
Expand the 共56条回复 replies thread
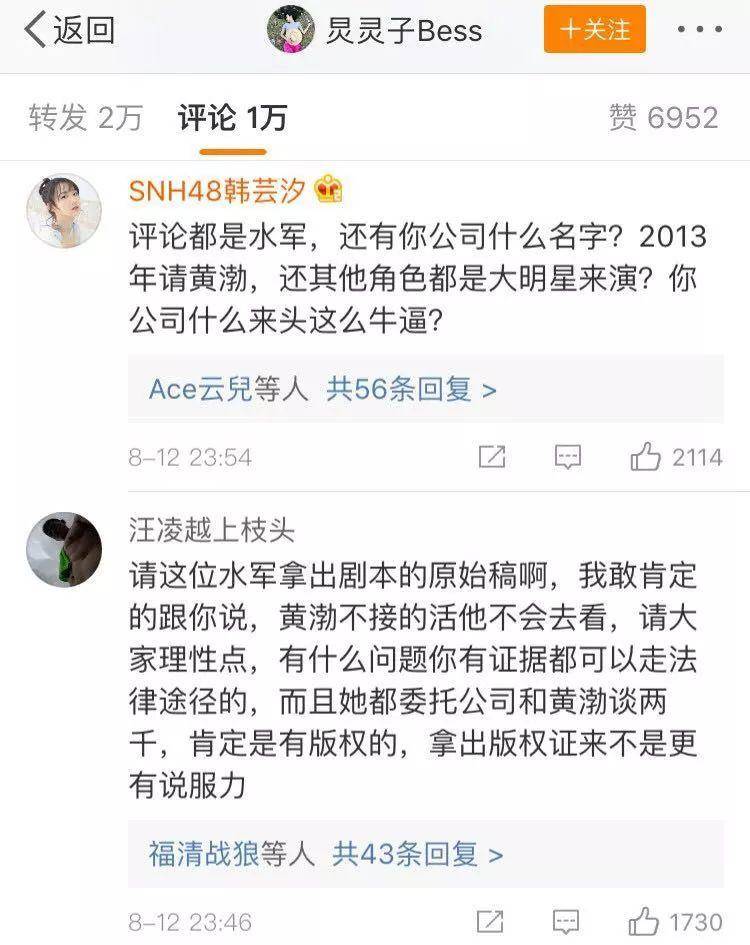click(x=411, y=389)
